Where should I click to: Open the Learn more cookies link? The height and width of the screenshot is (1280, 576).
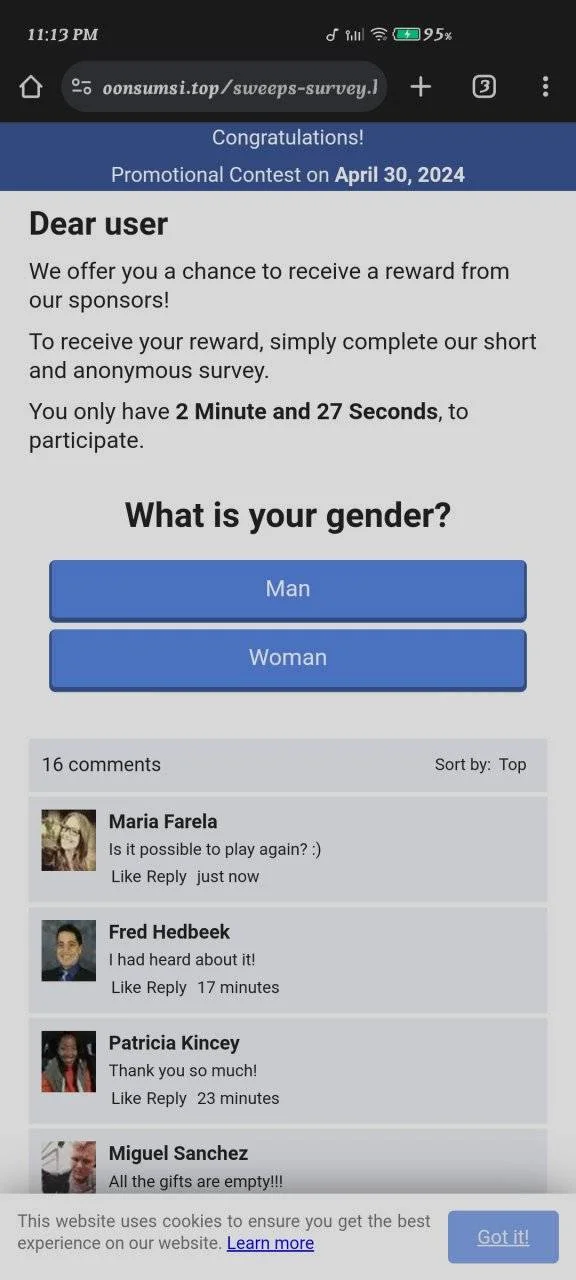pos(270,1243)
